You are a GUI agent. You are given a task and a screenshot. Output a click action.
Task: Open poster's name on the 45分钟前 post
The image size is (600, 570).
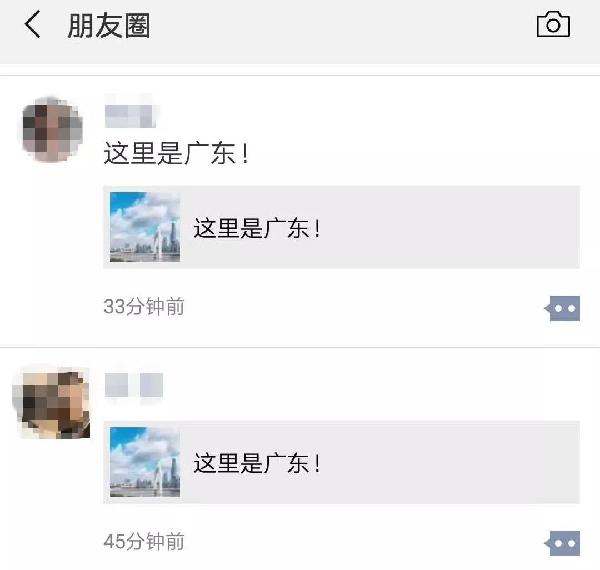(x=133, y=384)
